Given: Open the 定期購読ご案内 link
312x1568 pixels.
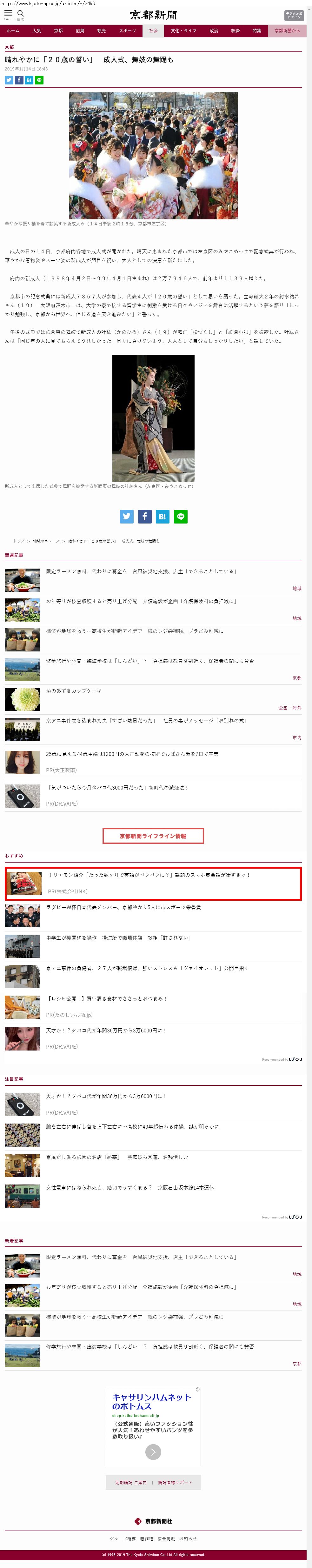Looking at the screenshot, I should click(131, 1483).
